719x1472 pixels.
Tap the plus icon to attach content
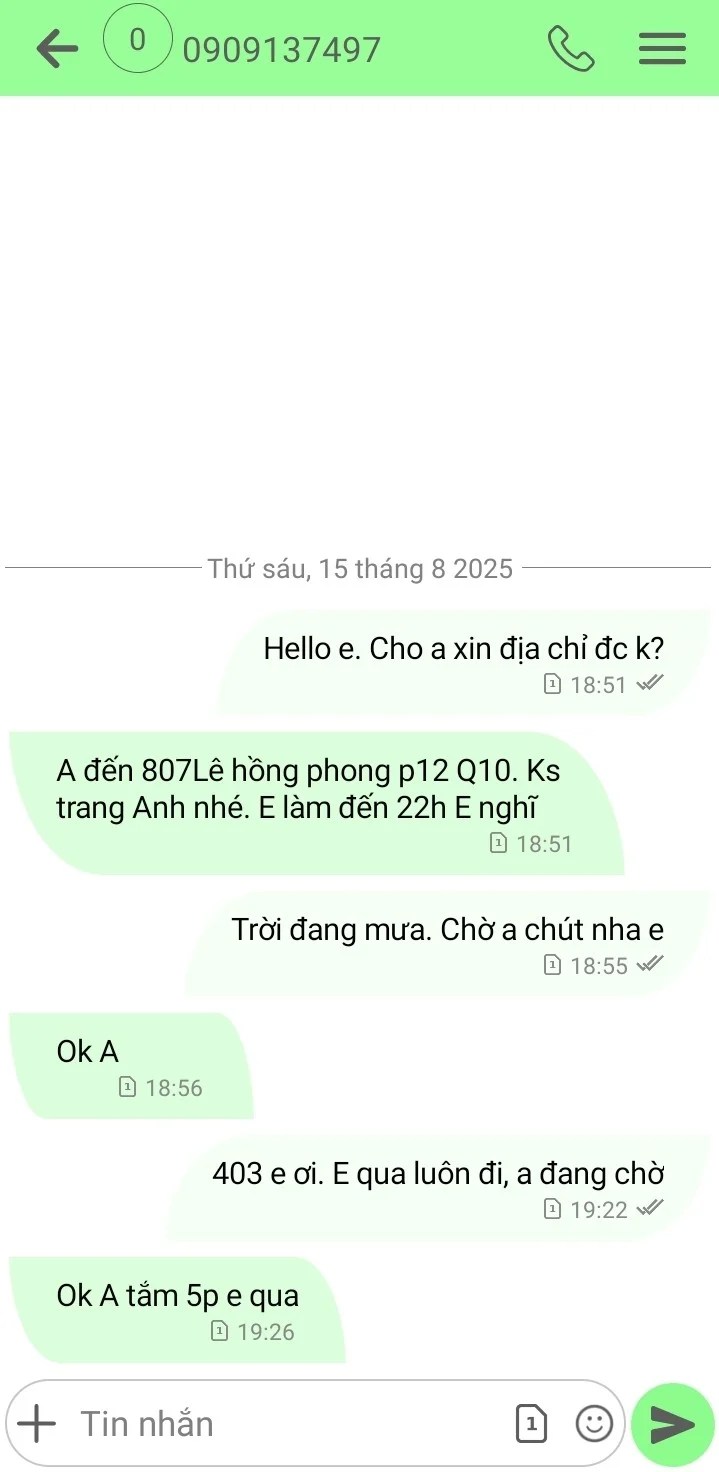pos(37,1423)
